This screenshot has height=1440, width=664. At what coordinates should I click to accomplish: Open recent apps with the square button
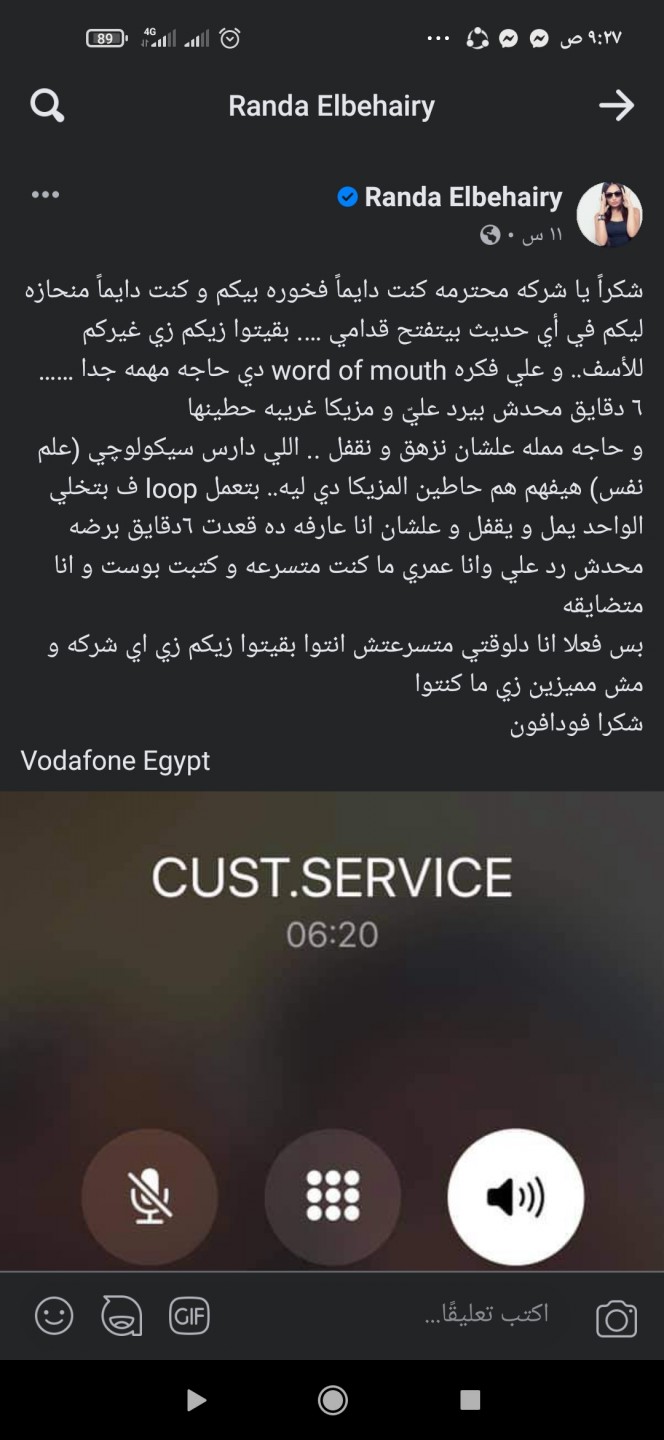470,1400
